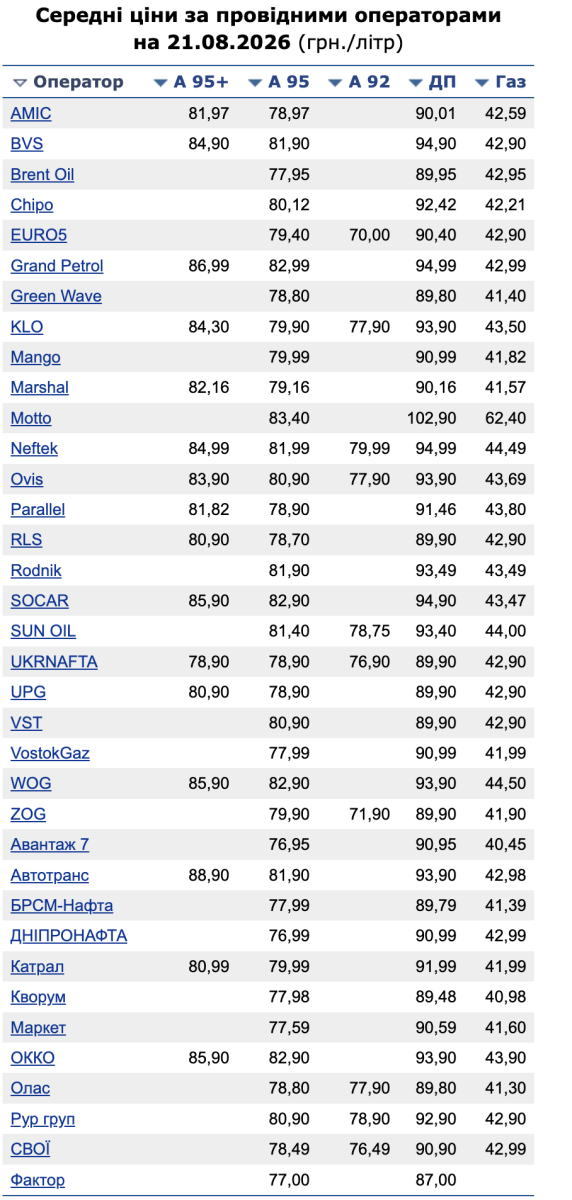Image resolution: width=572 pixels, height=1200 pixels.
Task: Open the ДНІПРОНАФТА link
Action: click(69, 936)
